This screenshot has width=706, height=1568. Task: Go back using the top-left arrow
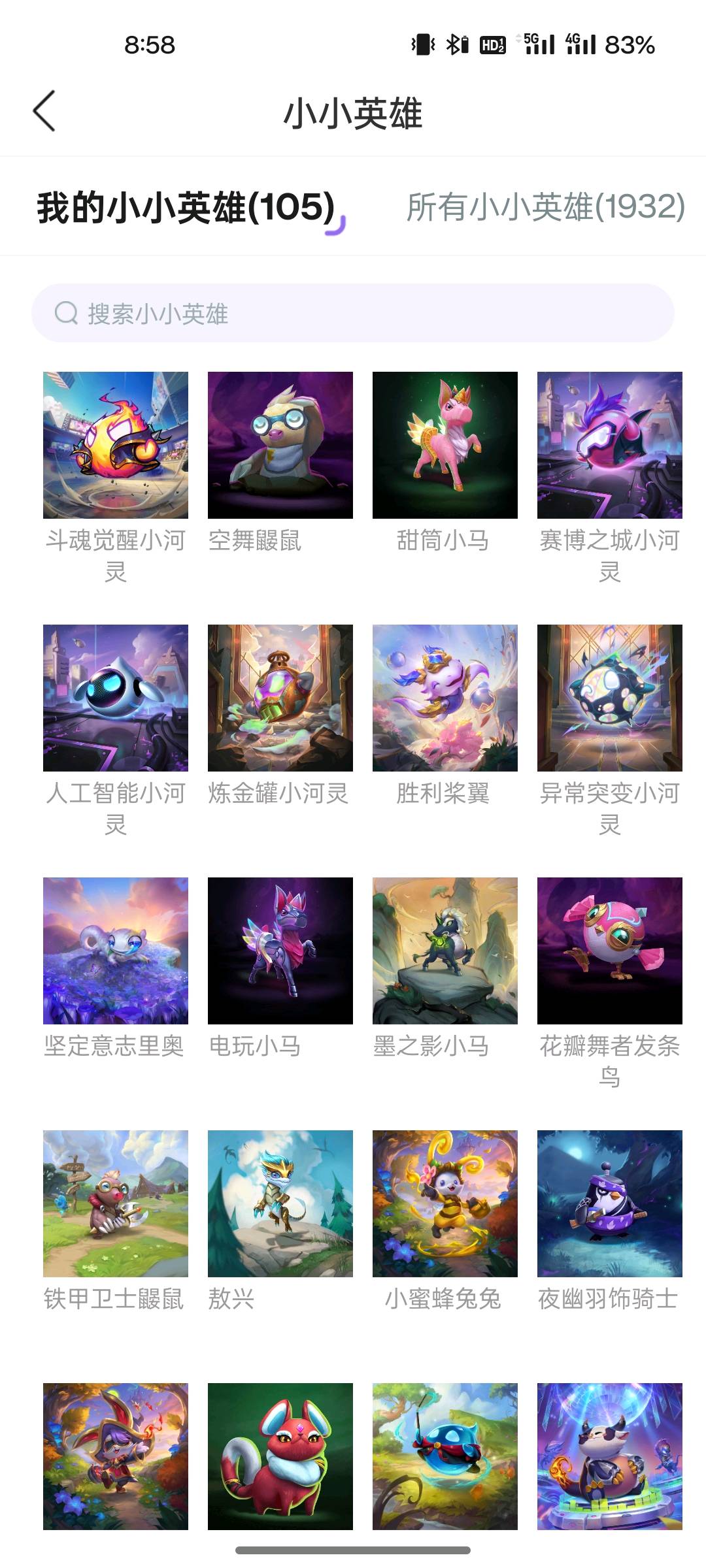[44, 111]
